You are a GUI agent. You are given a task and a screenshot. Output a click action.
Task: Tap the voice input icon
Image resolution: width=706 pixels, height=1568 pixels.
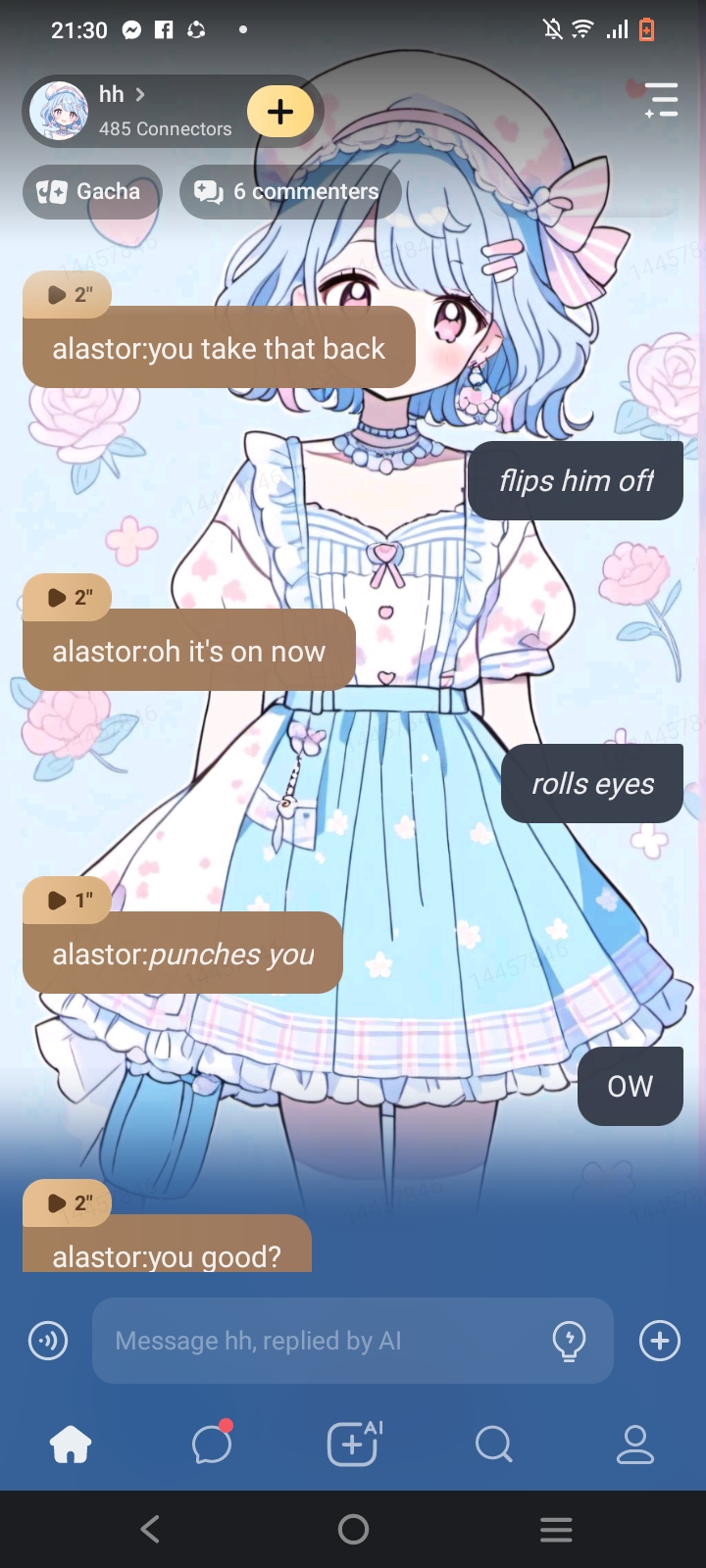(48, 1341)
